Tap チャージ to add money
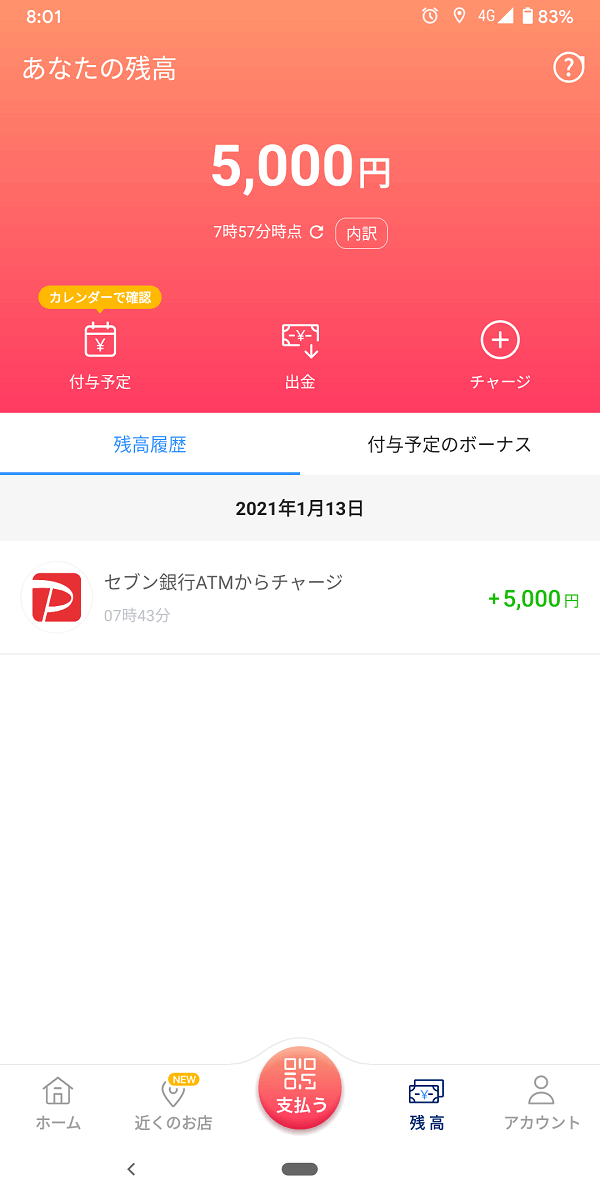This screenshot has height=1200, width=600. point(500,355)
